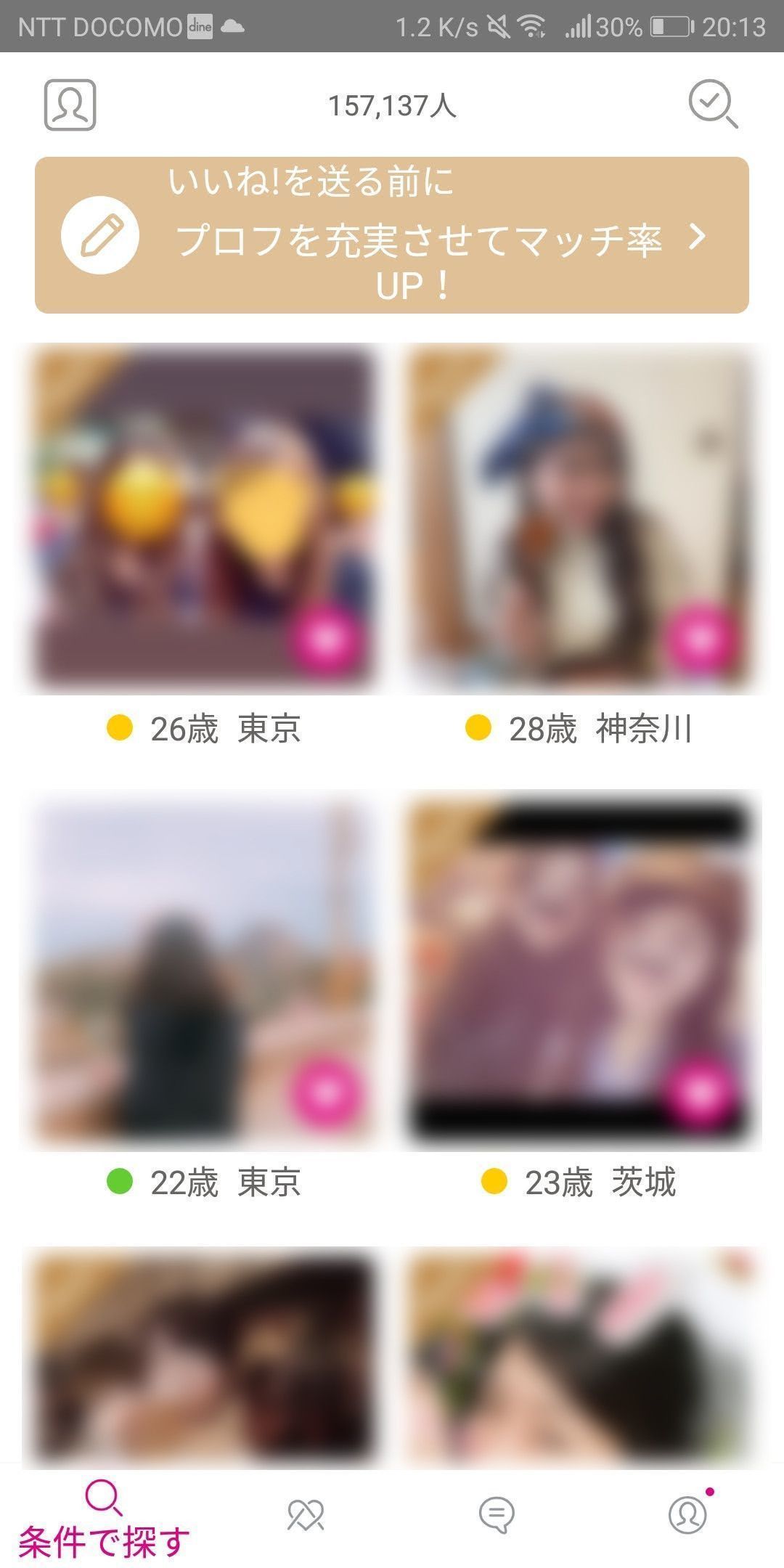The height and width of the screenshot is (1568, 784).
Task: Like the 22歳 東京 profile
Action: (x=325, y=1093)
